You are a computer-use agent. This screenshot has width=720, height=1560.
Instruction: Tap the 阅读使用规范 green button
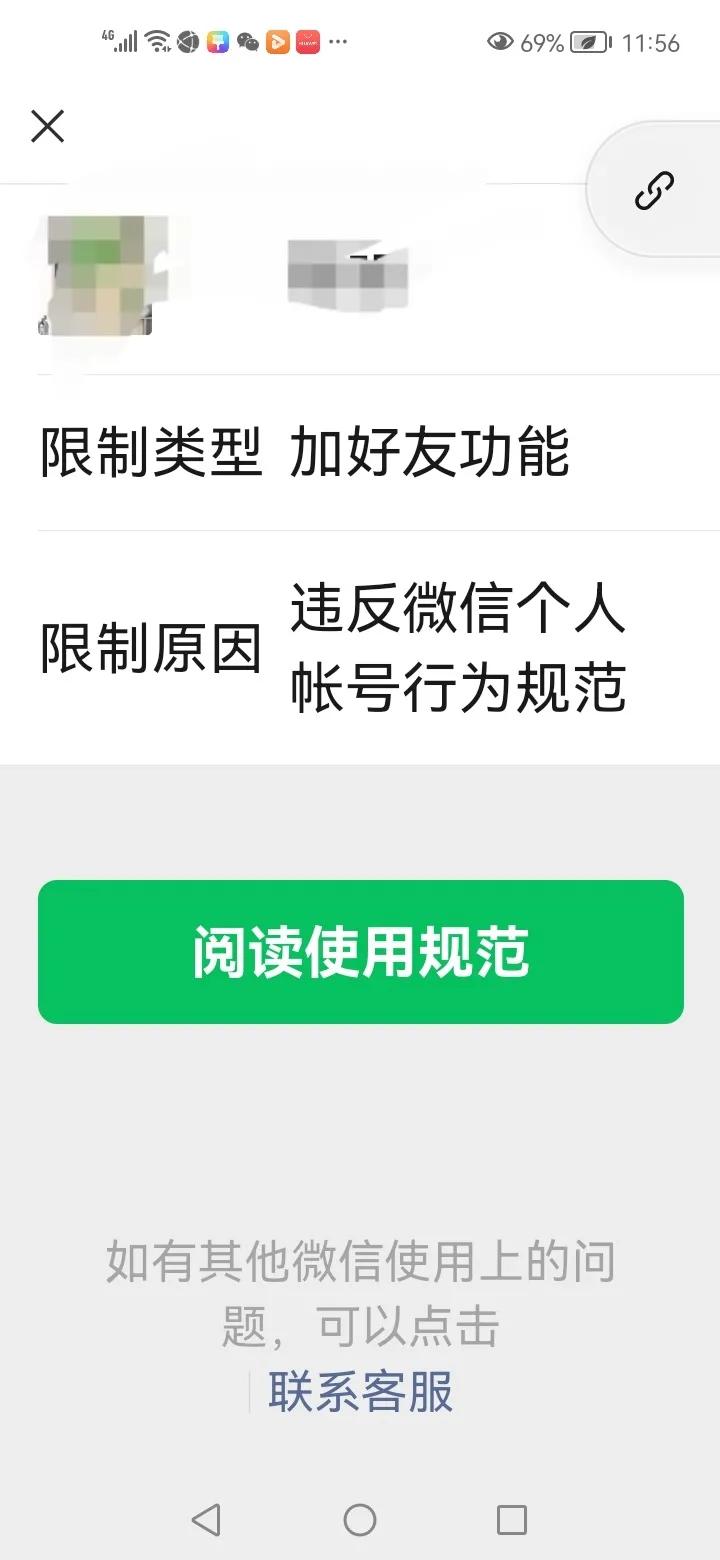point(360,952)
